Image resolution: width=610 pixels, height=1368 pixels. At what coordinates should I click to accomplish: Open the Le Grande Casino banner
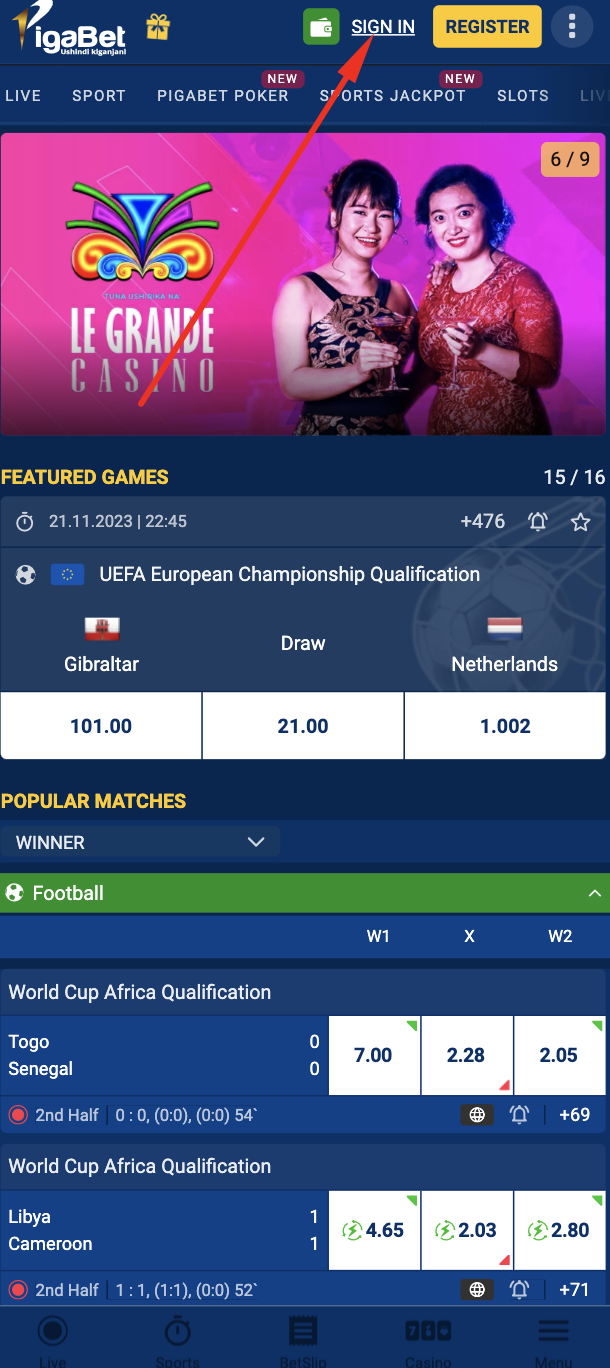click(x=303, y=285)
